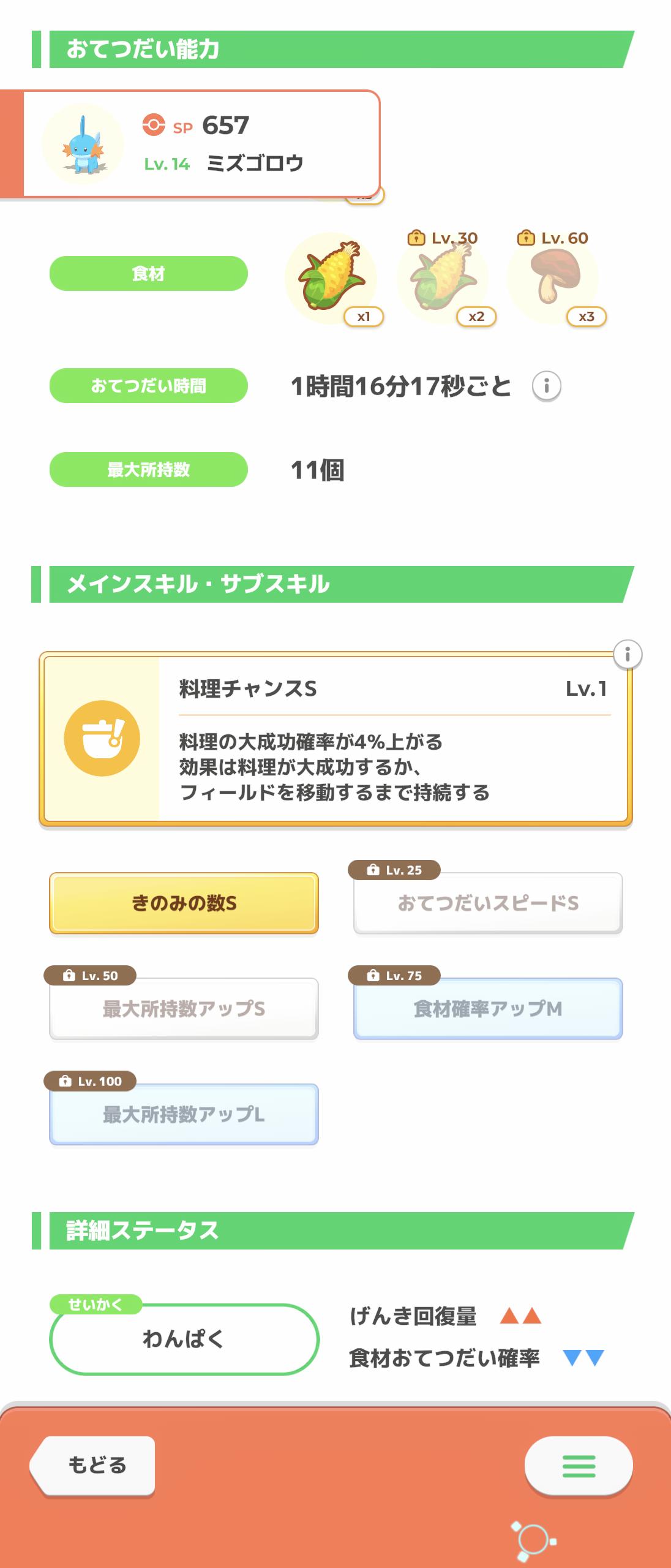The width and height of the screenshot is (671, 1568).
Task: Tap the unlocked corn ingredient x1
Action: click(331, 278)
